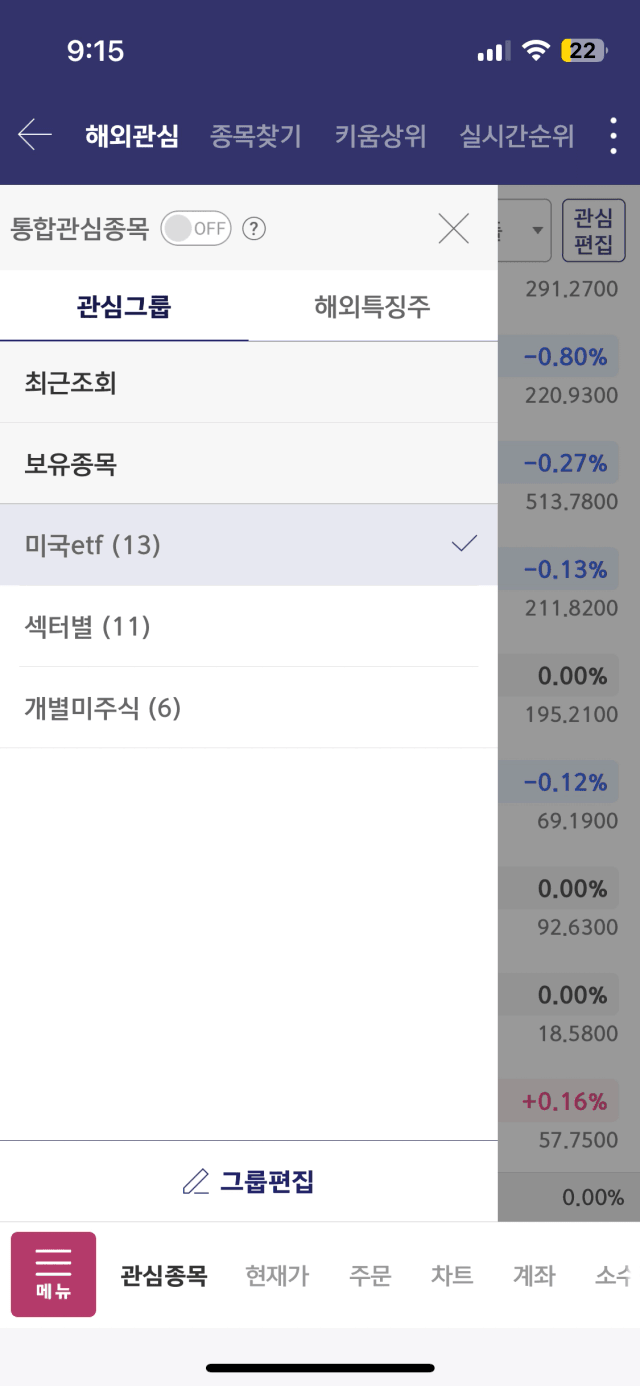640x1386 pixels.
Task: Go to the 현재가 tab
Action: click(x=277, y=1276)
